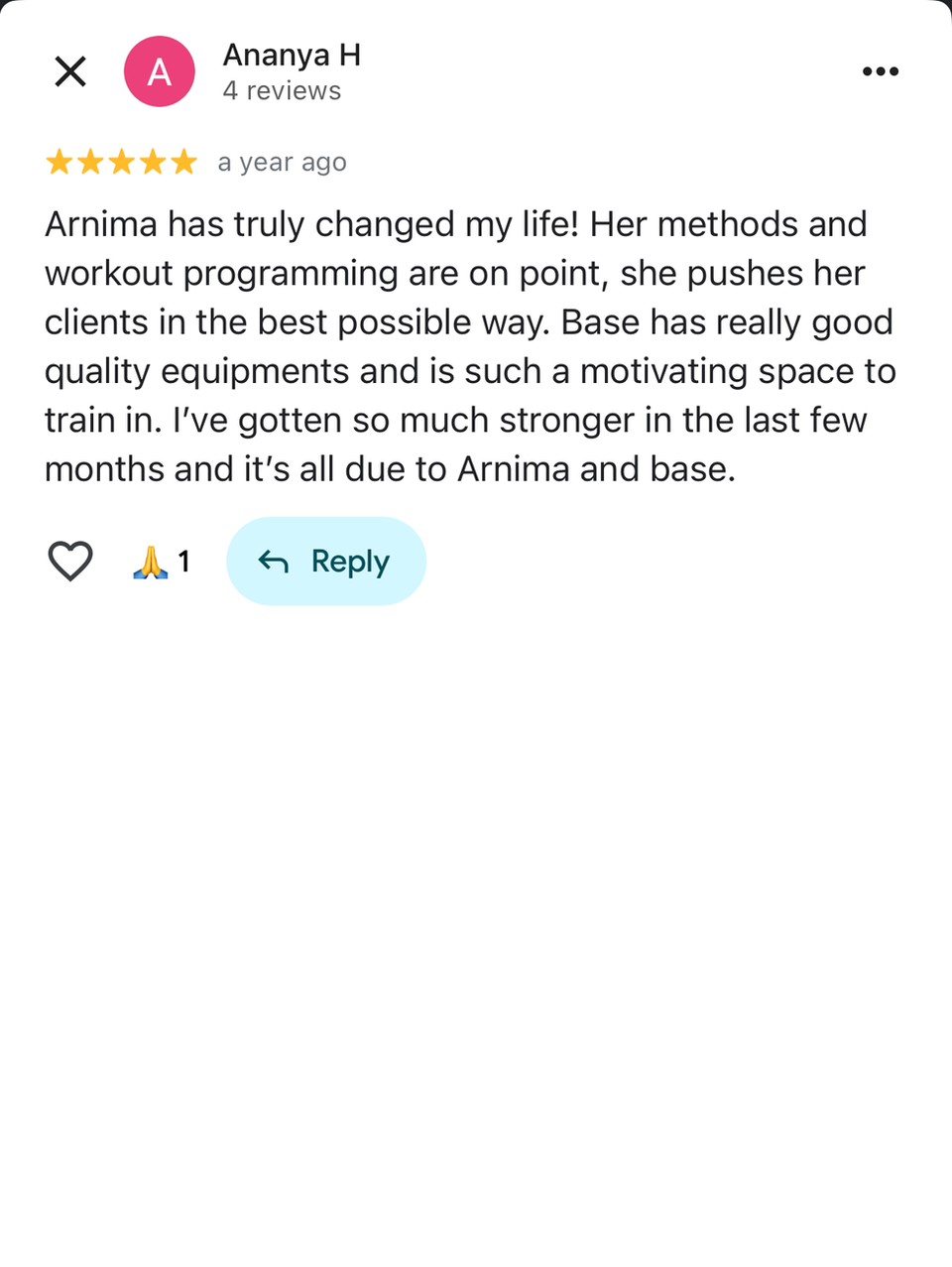Reply to Ananya H's review
Screen dimensions: 952x1267
[326, 562]
